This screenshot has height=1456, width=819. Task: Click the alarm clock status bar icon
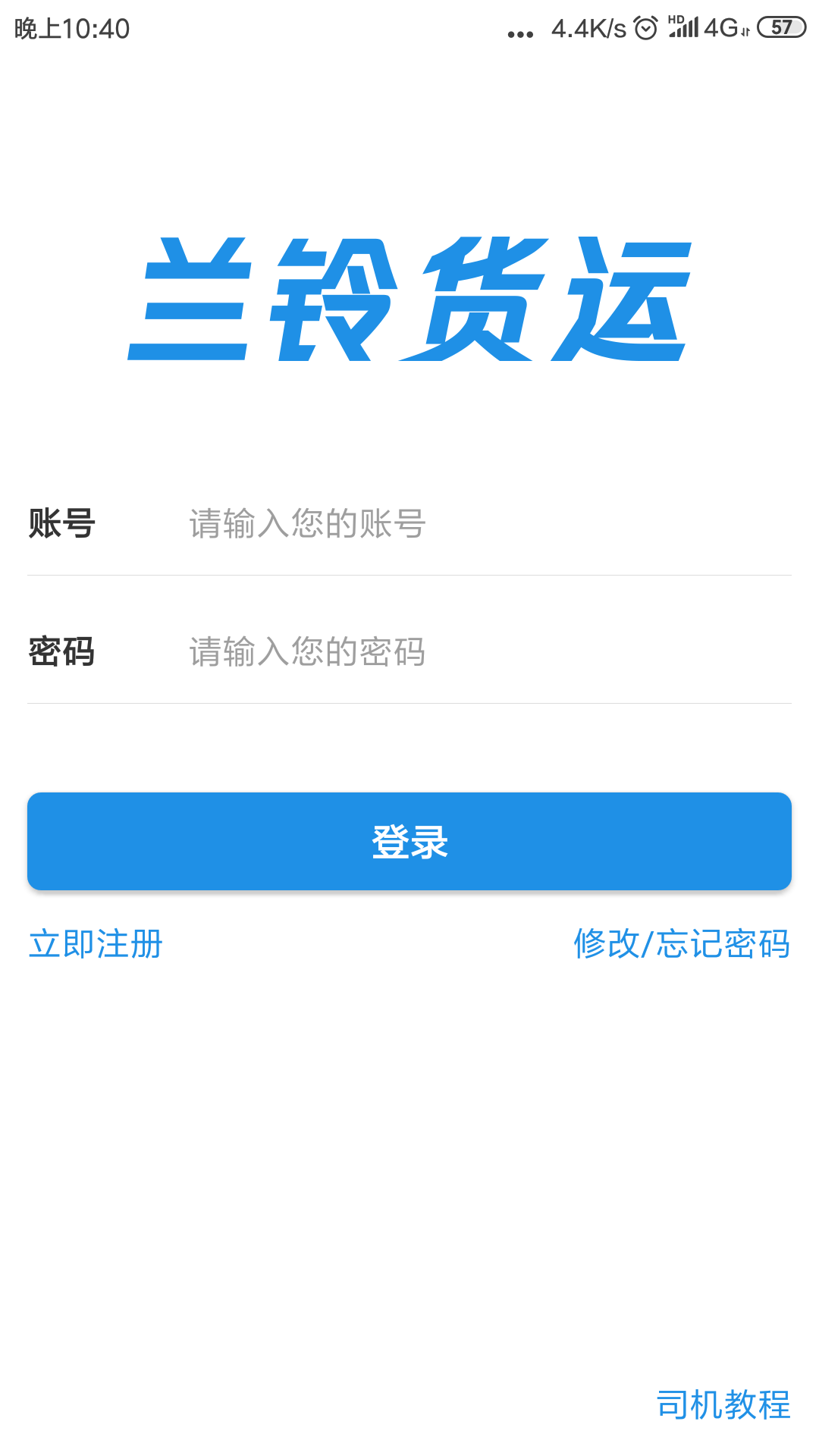point(646,28)
